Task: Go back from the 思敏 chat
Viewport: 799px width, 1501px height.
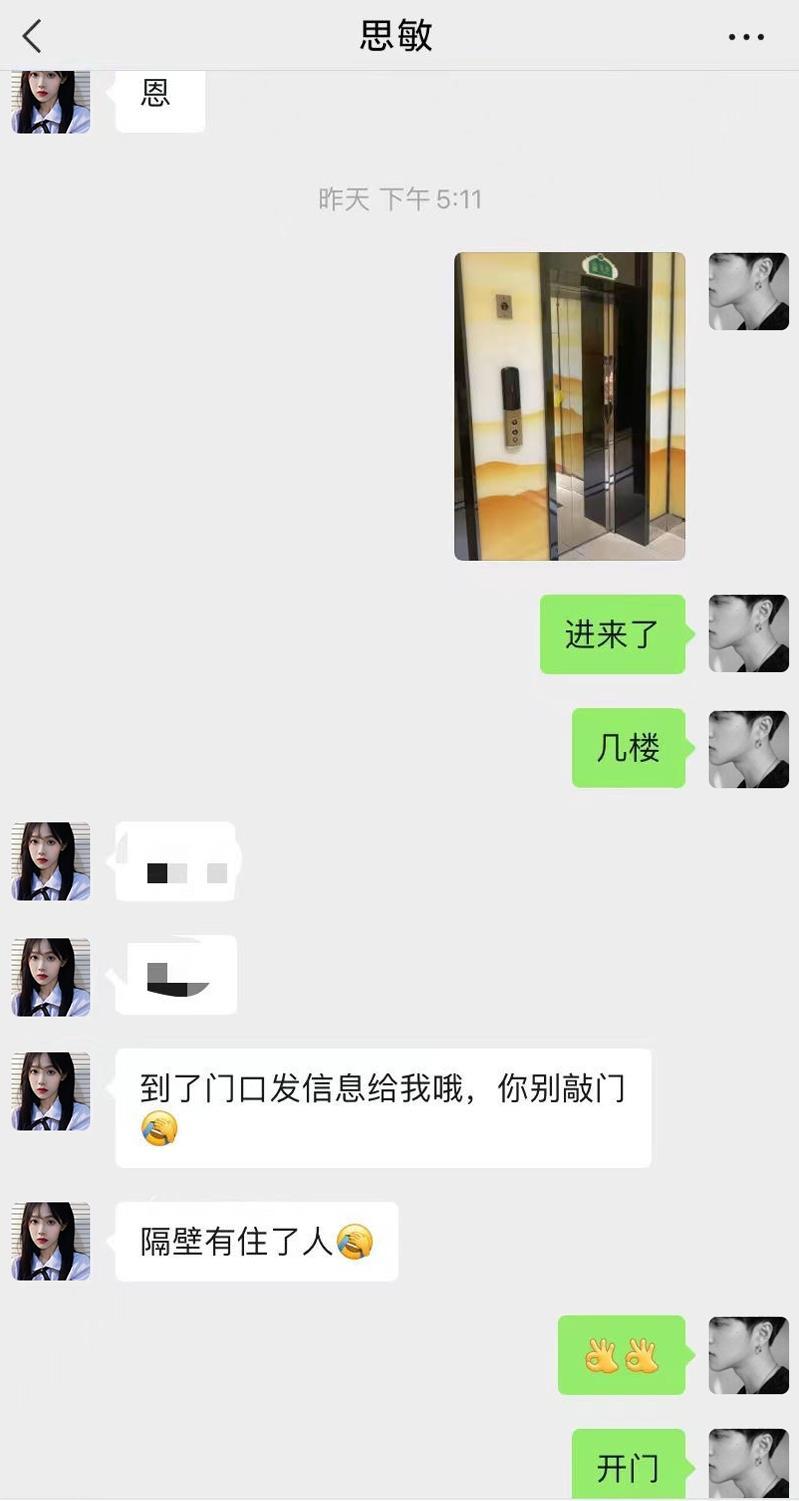Action: (33, 37)
